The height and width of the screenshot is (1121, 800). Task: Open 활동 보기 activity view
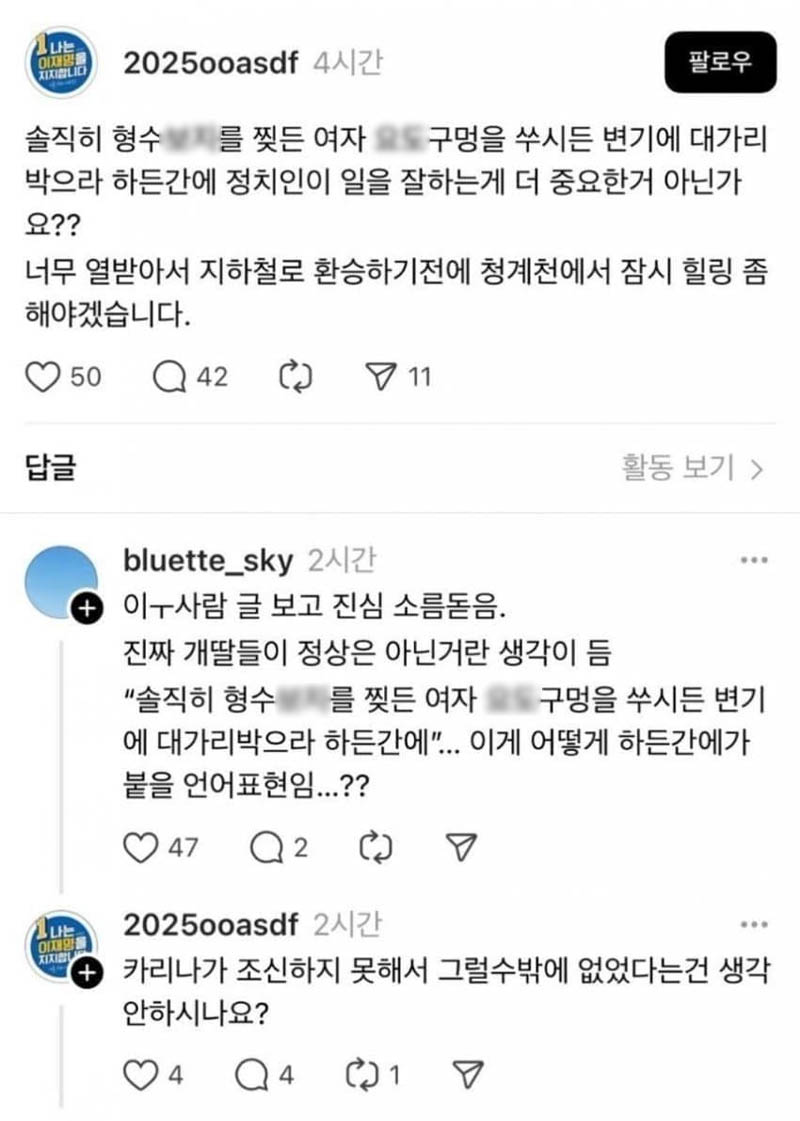coord(692,466)
